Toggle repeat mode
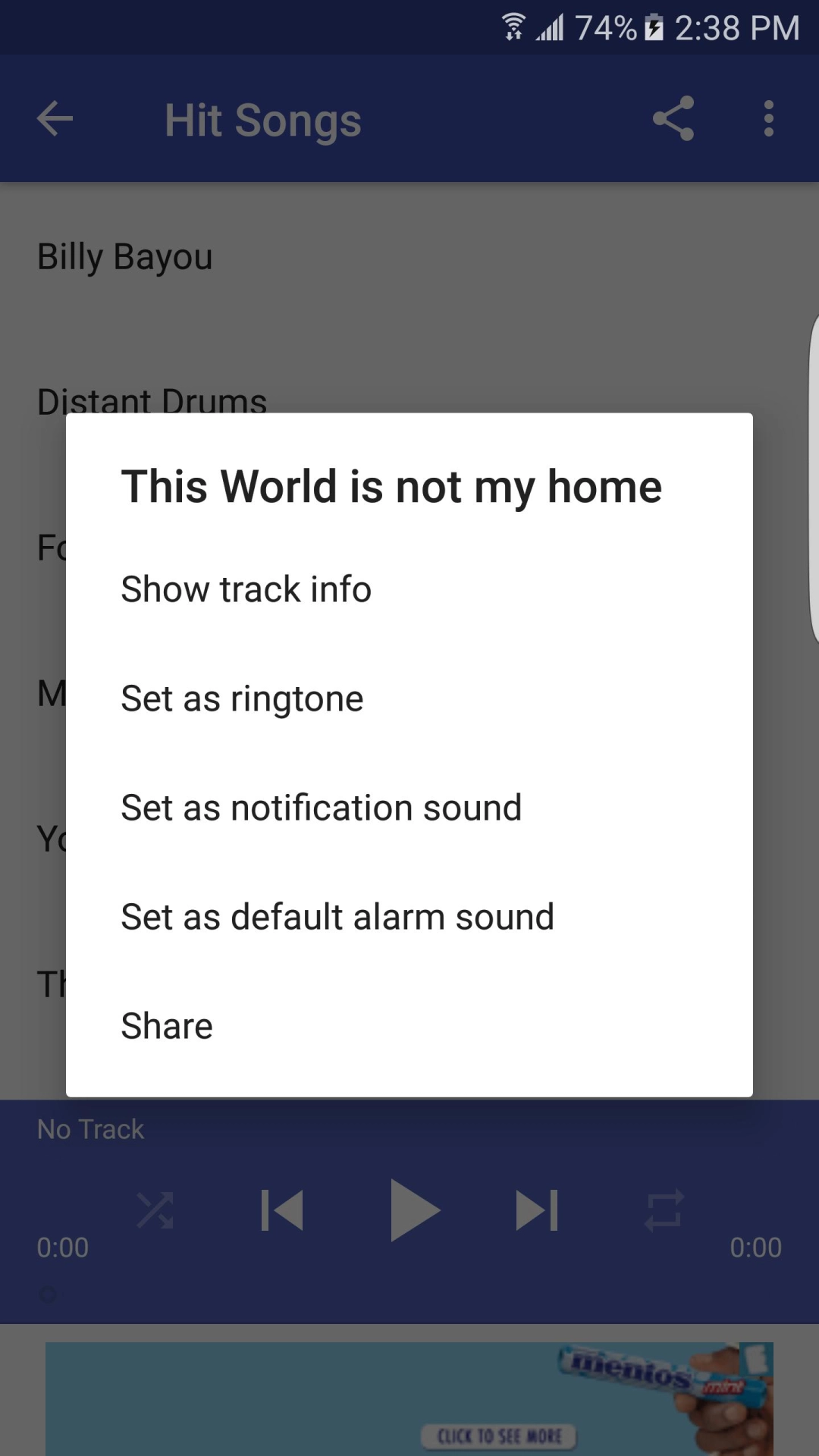Viewport: 819px width, 1456px height. (x=664, y=1210)
